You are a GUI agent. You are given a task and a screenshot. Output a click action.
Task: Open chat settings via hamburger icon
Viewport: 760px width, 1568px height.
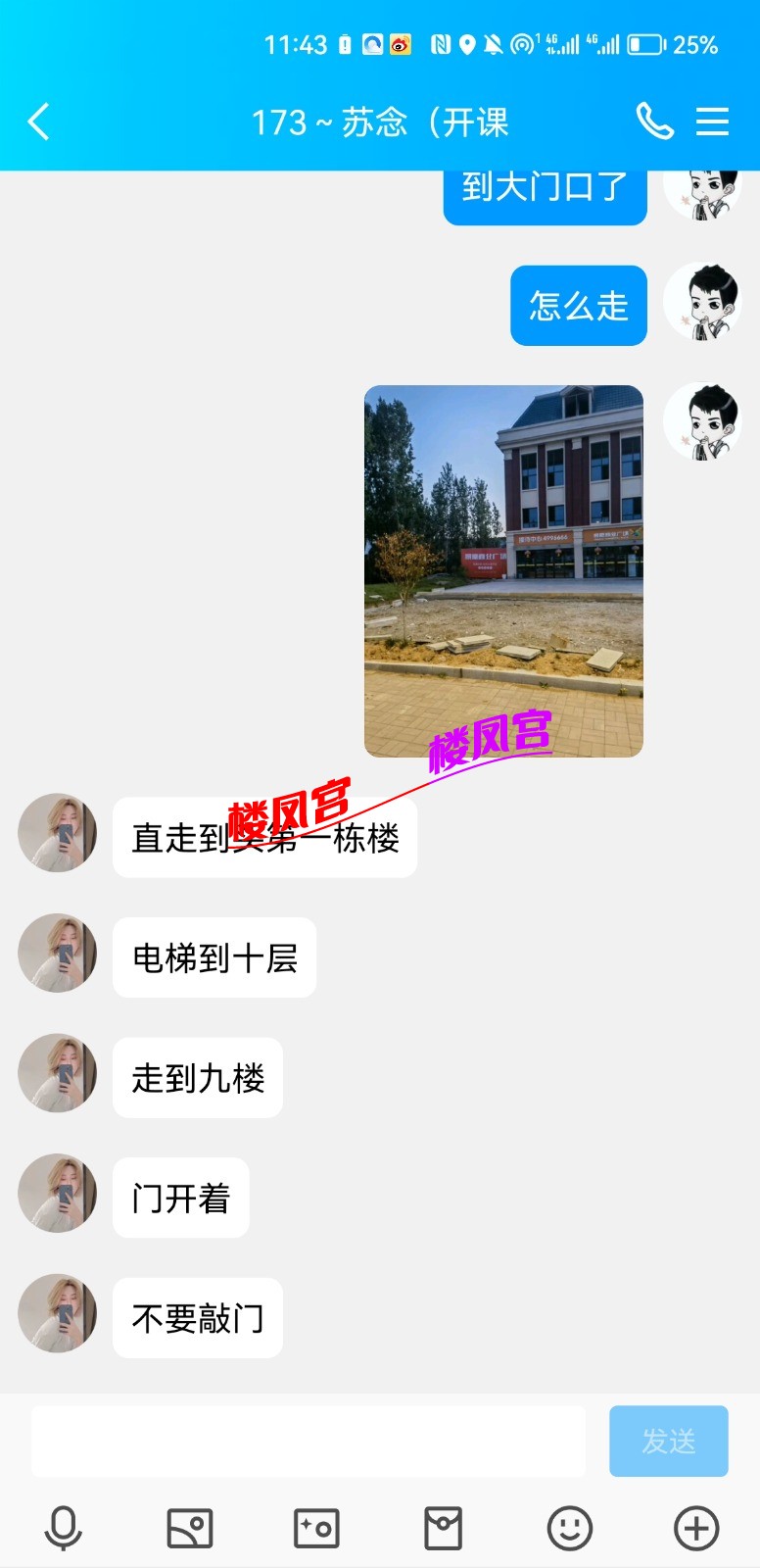click(x=712, y=122)
